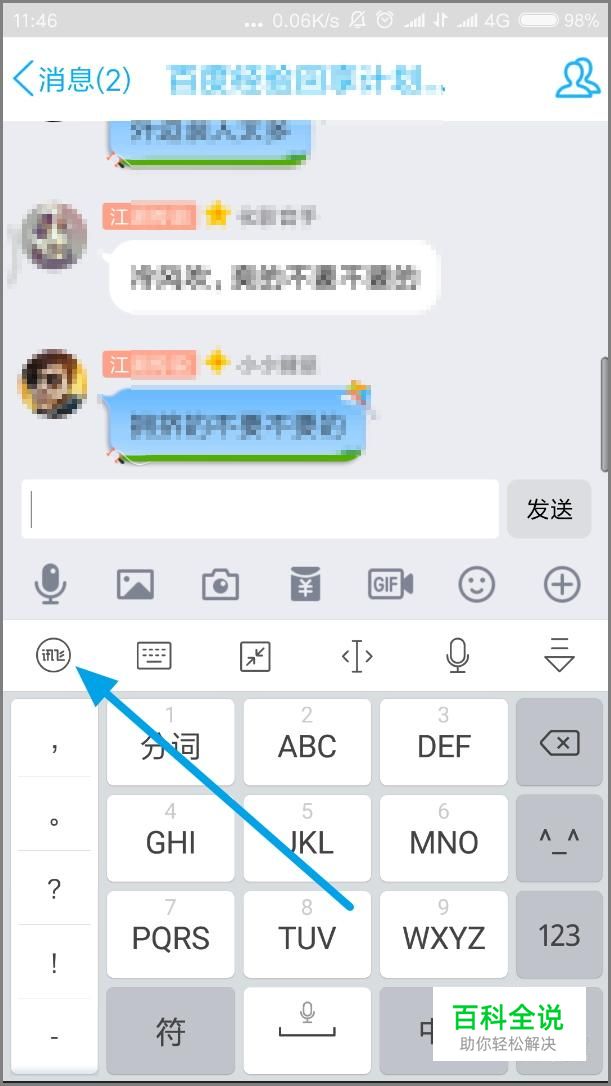Send the message with 发送 button

549,509
